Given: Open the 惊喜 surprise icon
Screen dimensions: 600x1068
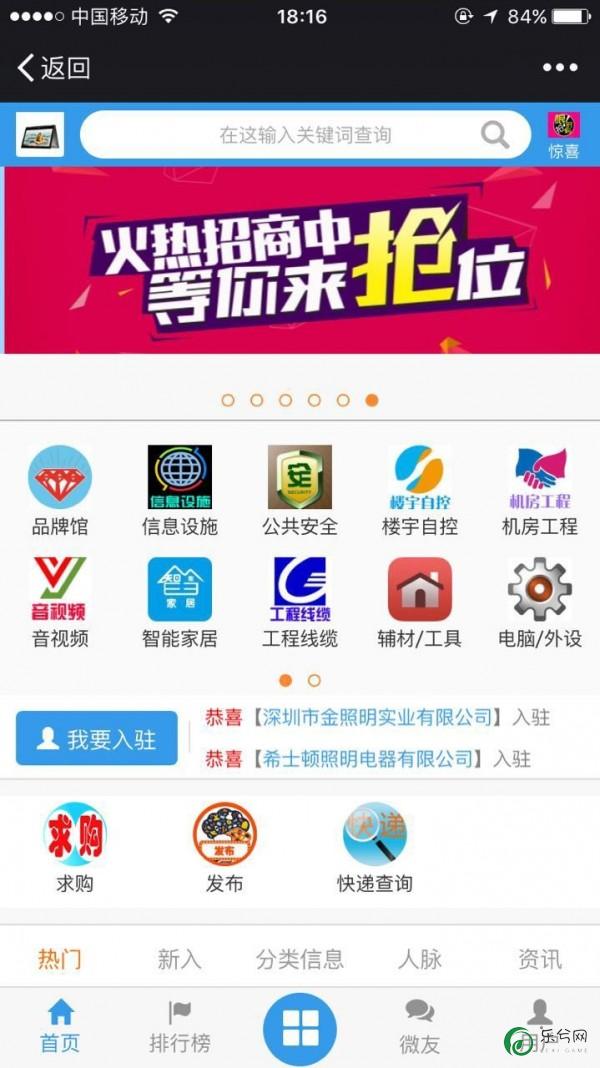Looking at the screenshot, I should pos(564,135).
